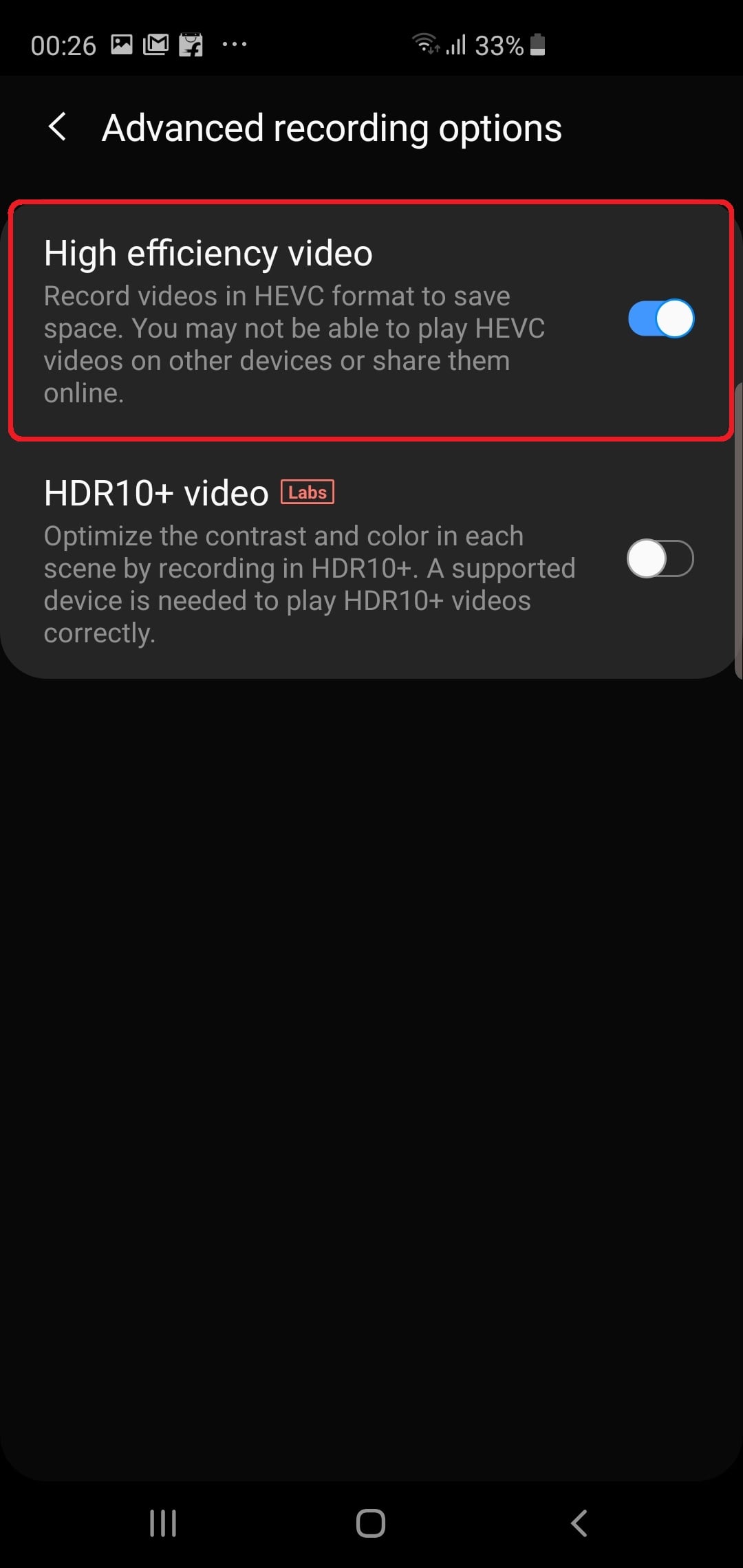The width and height of the screenshot is (743, 1568).
Task: Open recent apps from navigation bar
Action: click(163, 1523)
